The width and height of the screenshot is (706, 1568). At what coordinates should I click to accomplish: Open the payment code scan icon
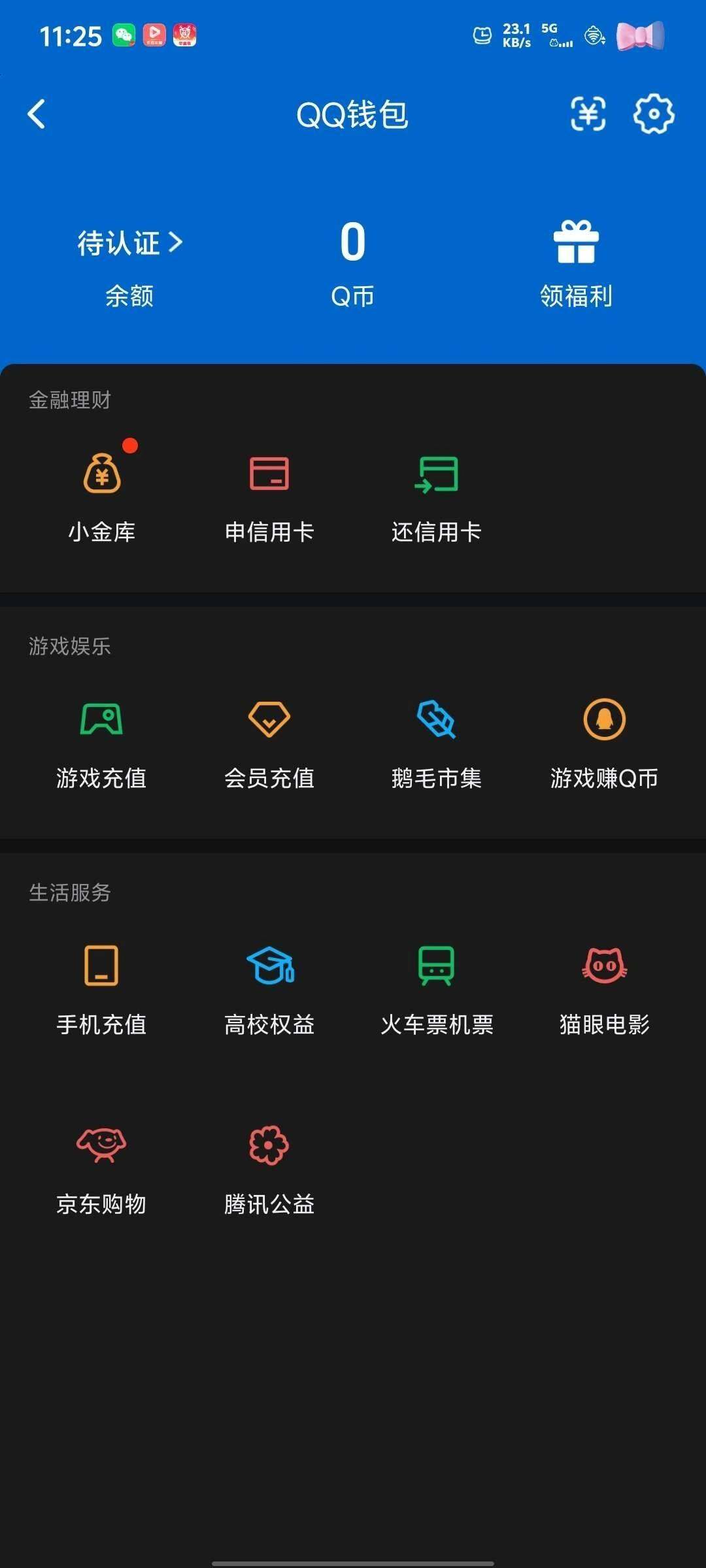tap(587, 114)
